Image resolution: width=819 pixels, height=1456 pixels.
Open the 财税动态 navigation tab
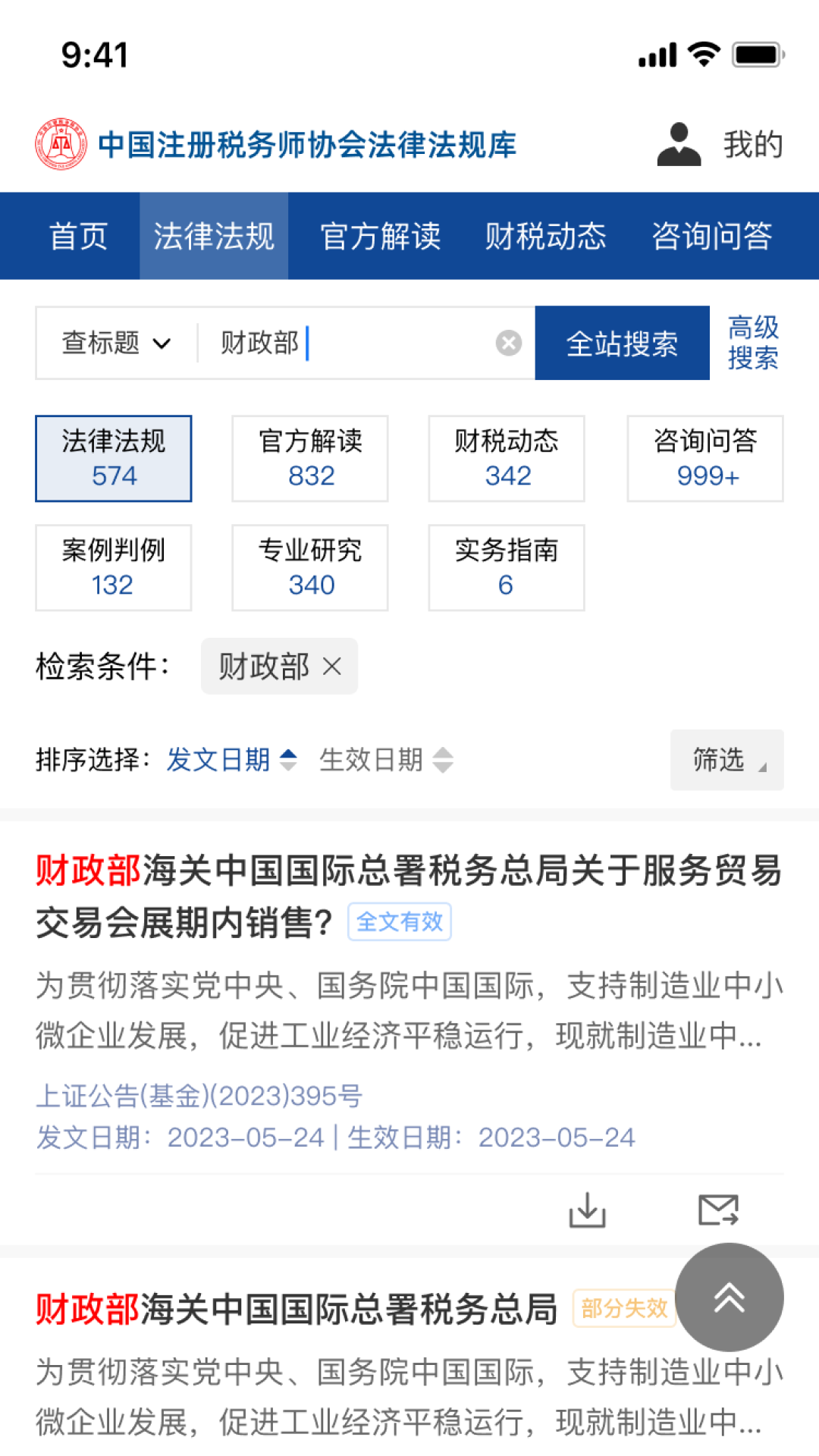pos(546,236)
